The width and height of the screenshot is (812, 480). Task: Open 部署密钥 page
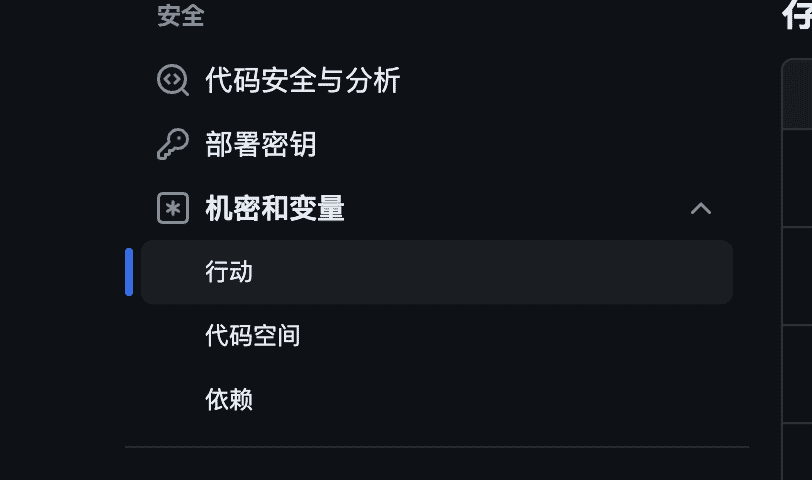point(260,145)
